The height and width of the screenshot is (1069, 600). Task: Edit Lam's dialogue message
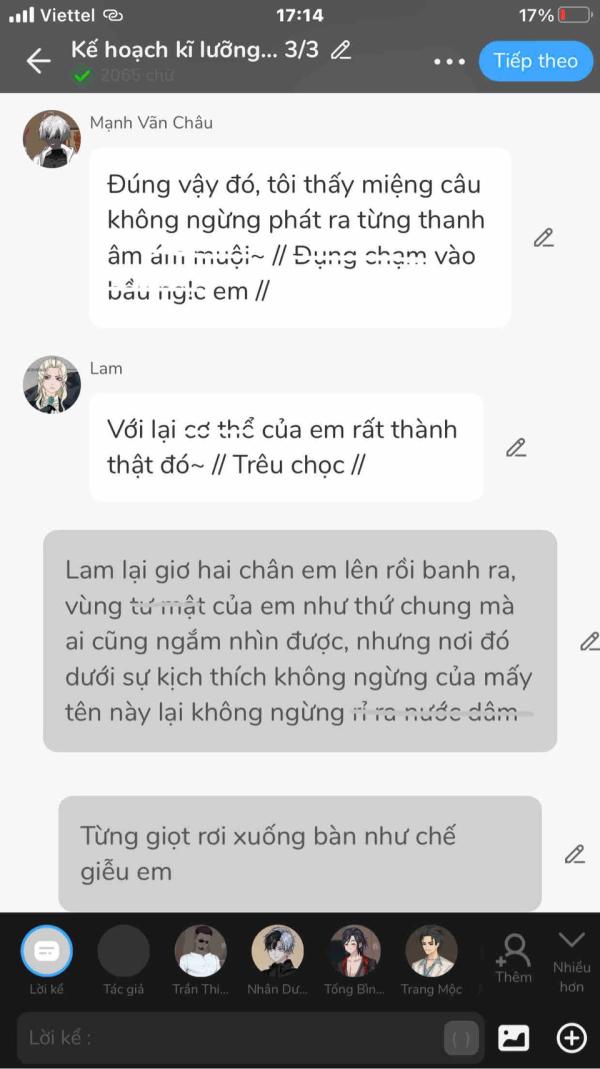pos(516,448)
